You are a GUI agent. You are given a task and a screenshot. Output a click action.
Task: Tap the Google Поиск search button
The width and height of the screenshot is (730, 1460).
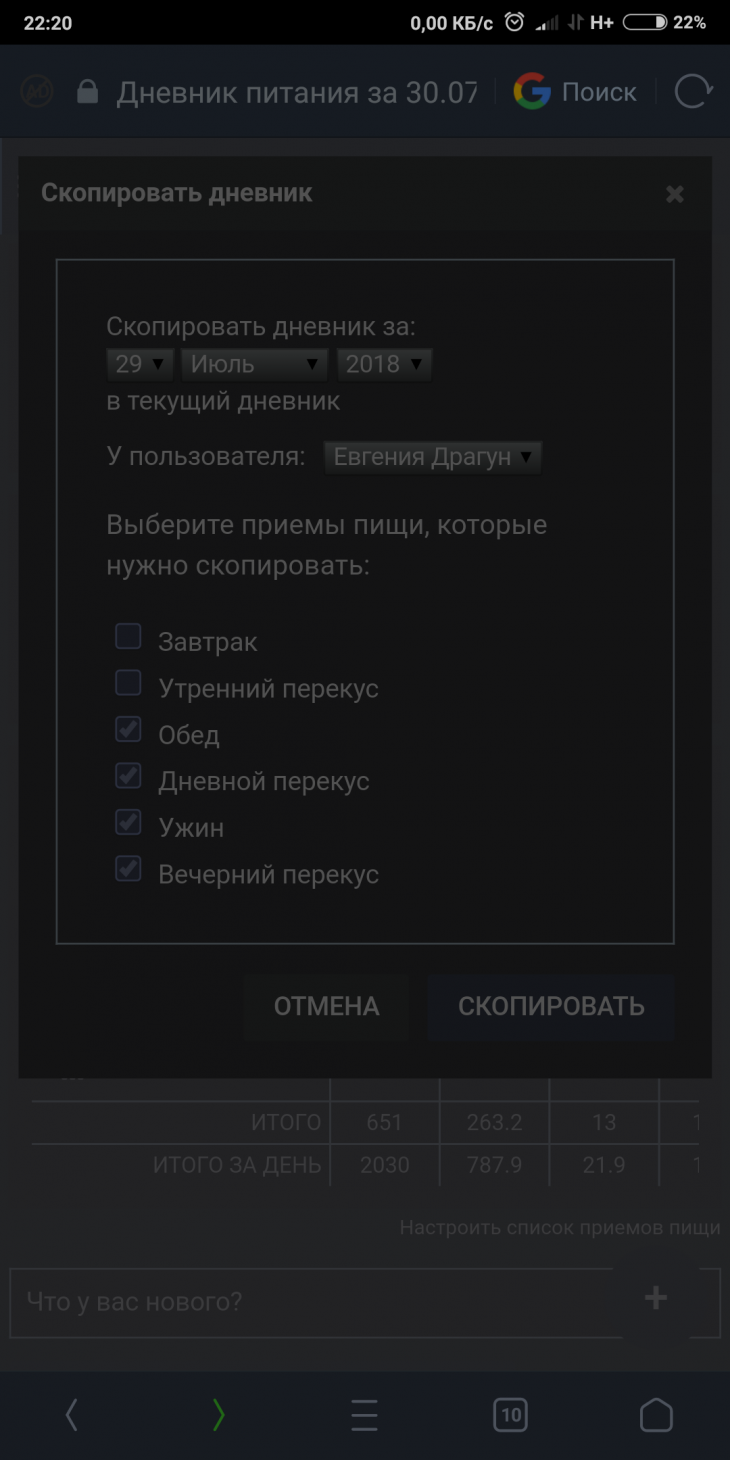[x=576, y=92]
